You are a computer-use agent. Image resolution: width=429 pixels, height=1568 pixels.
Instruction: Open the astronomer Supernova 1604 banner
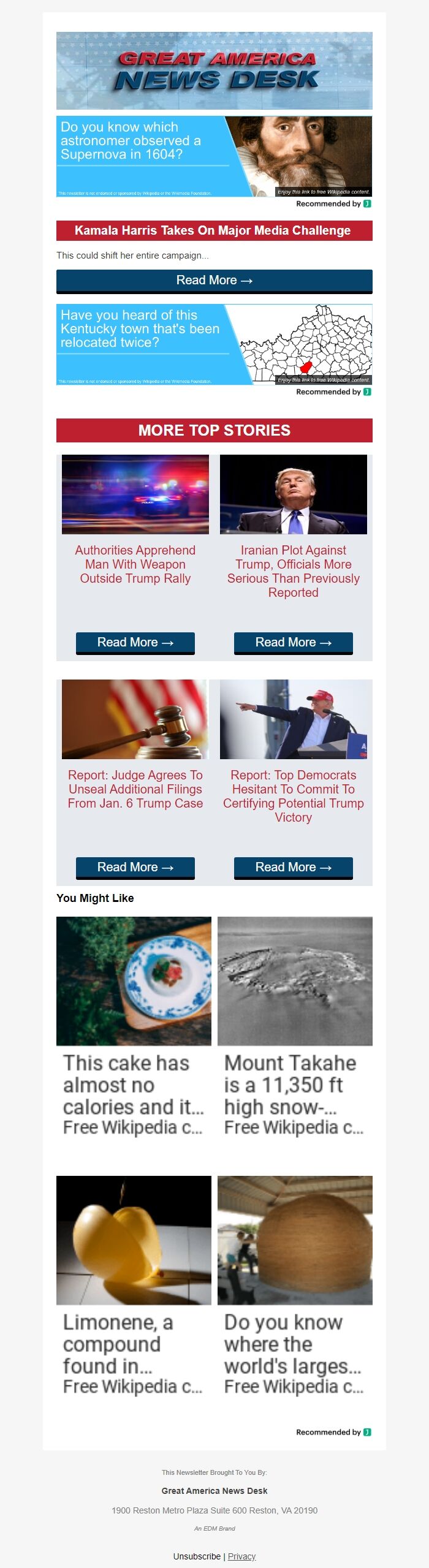(x=214, y=156)
